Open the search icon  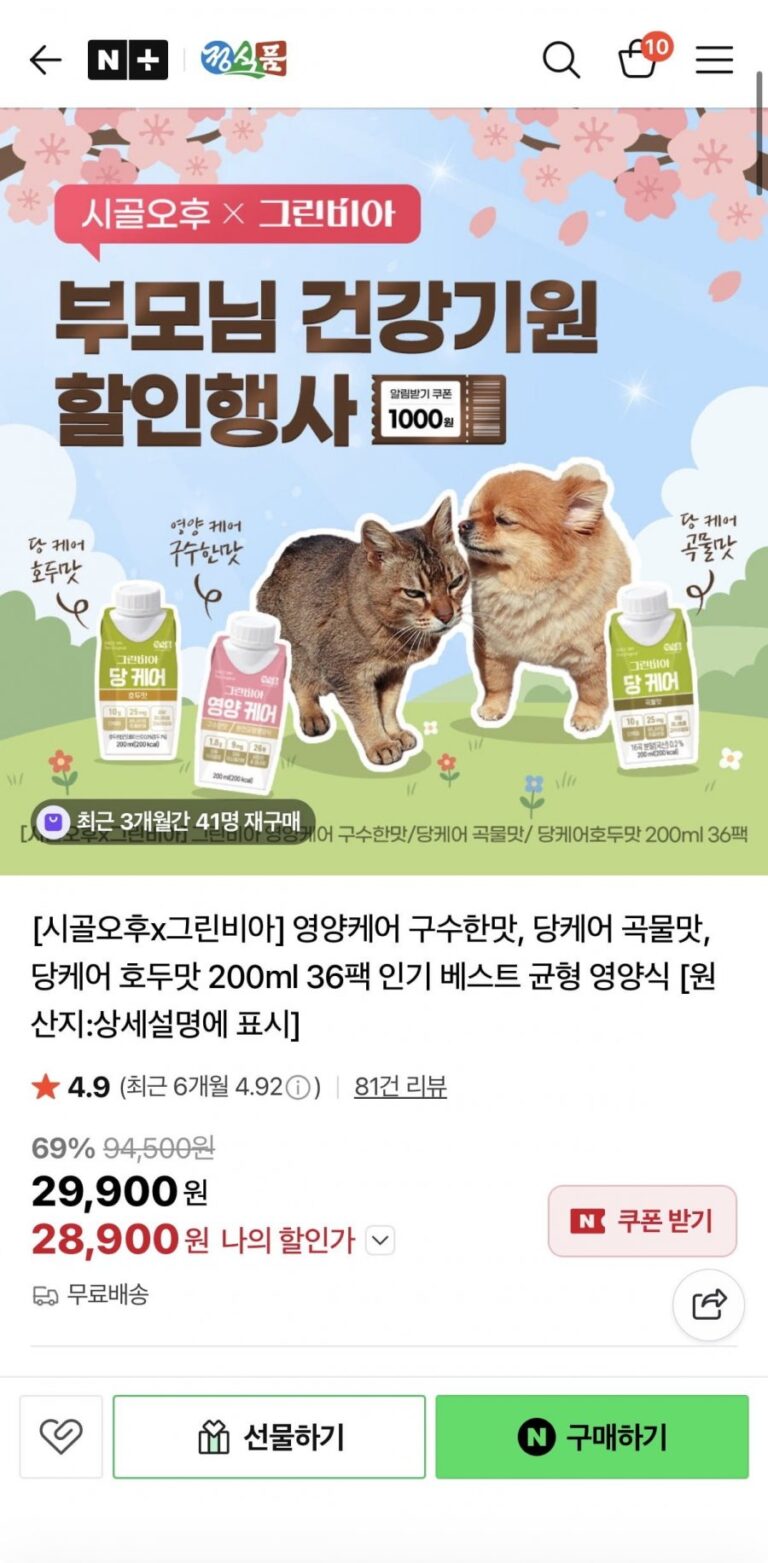pos(561,60)
